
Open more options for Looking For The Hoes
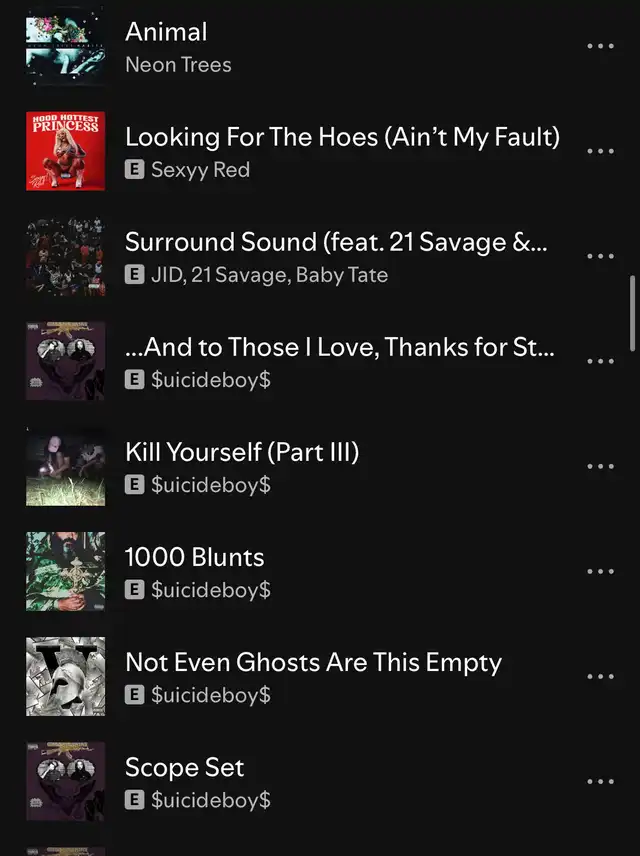coord(600,151)
